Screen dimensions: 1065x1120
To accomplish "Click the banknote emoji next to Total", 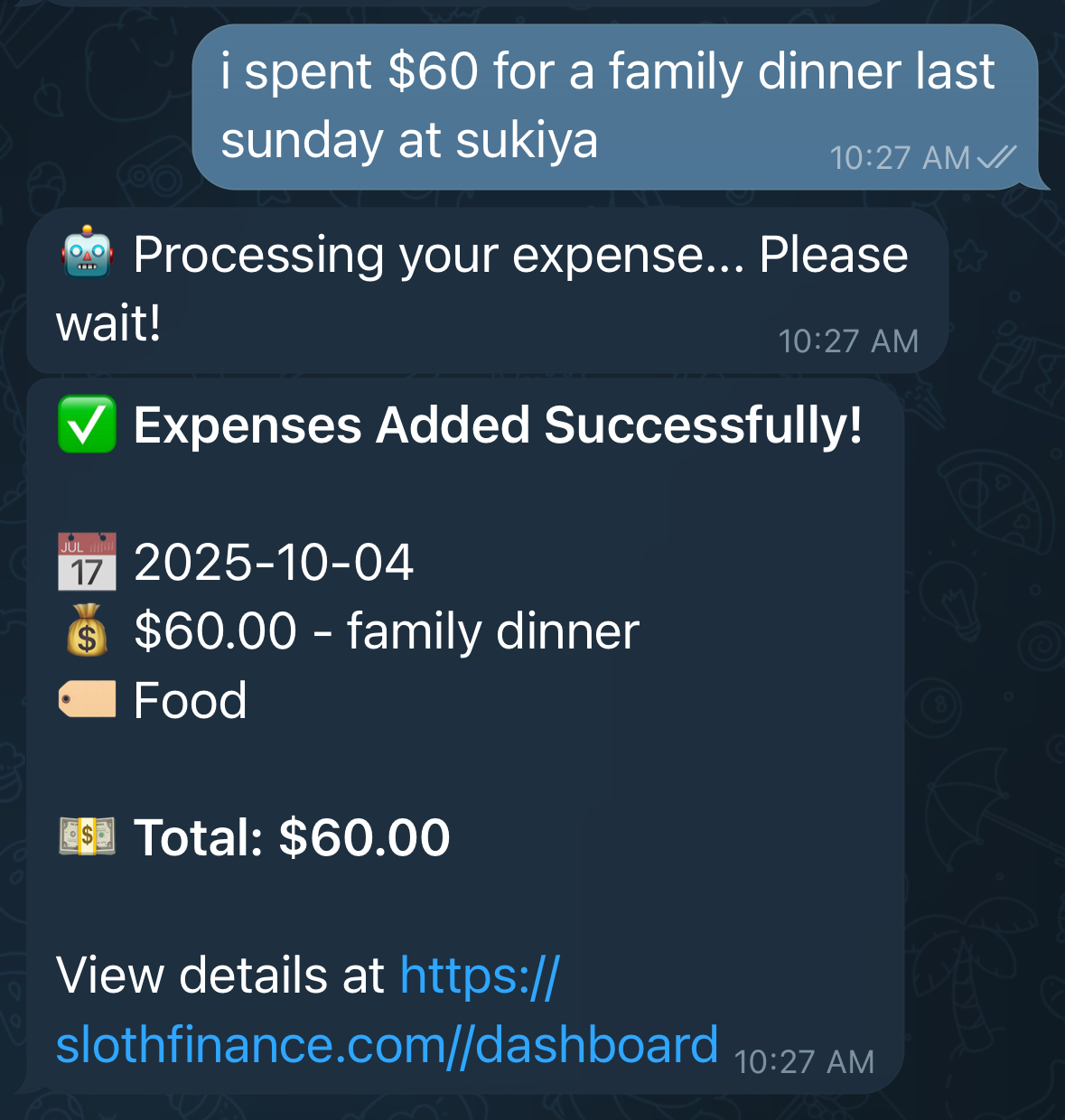I will [86, 836].
